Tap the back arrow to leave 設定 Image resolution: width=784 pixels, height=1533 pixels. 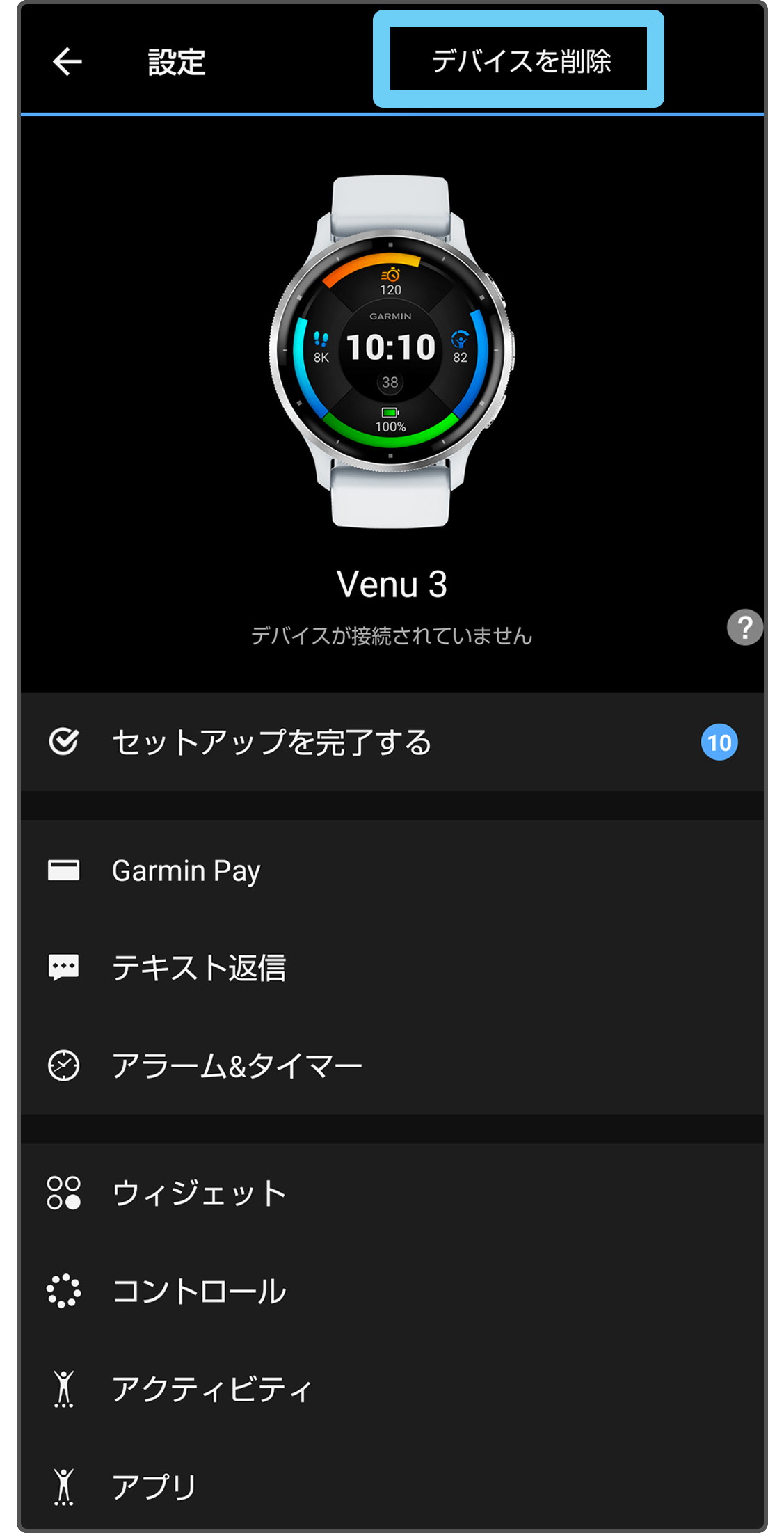click(x=67, y=62)
